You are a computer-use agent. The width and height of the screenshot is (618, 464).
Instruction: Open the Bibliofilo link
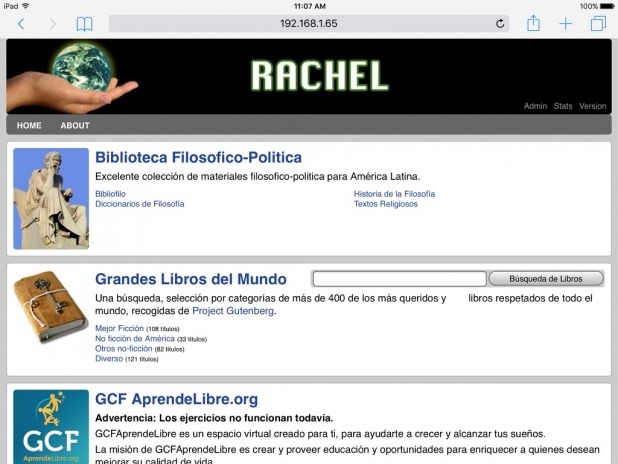click(110, 194)
